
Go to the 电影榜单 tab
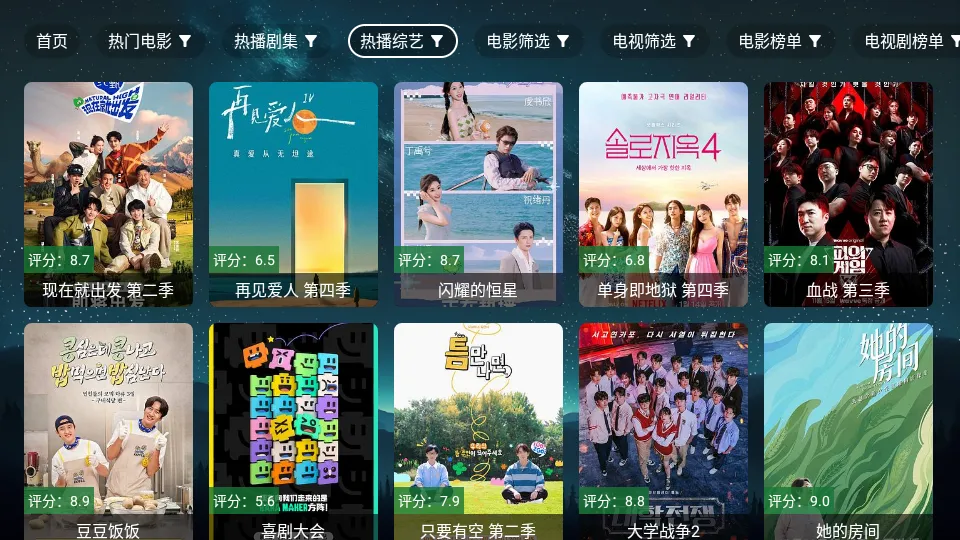780,41
